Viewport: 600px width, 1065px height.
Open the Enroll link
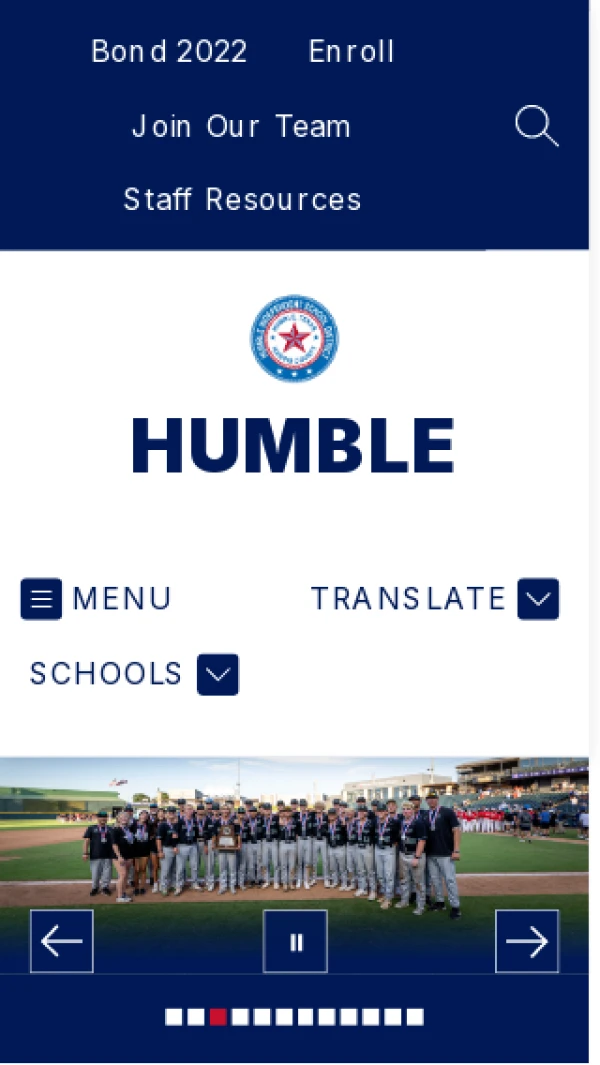351,52
